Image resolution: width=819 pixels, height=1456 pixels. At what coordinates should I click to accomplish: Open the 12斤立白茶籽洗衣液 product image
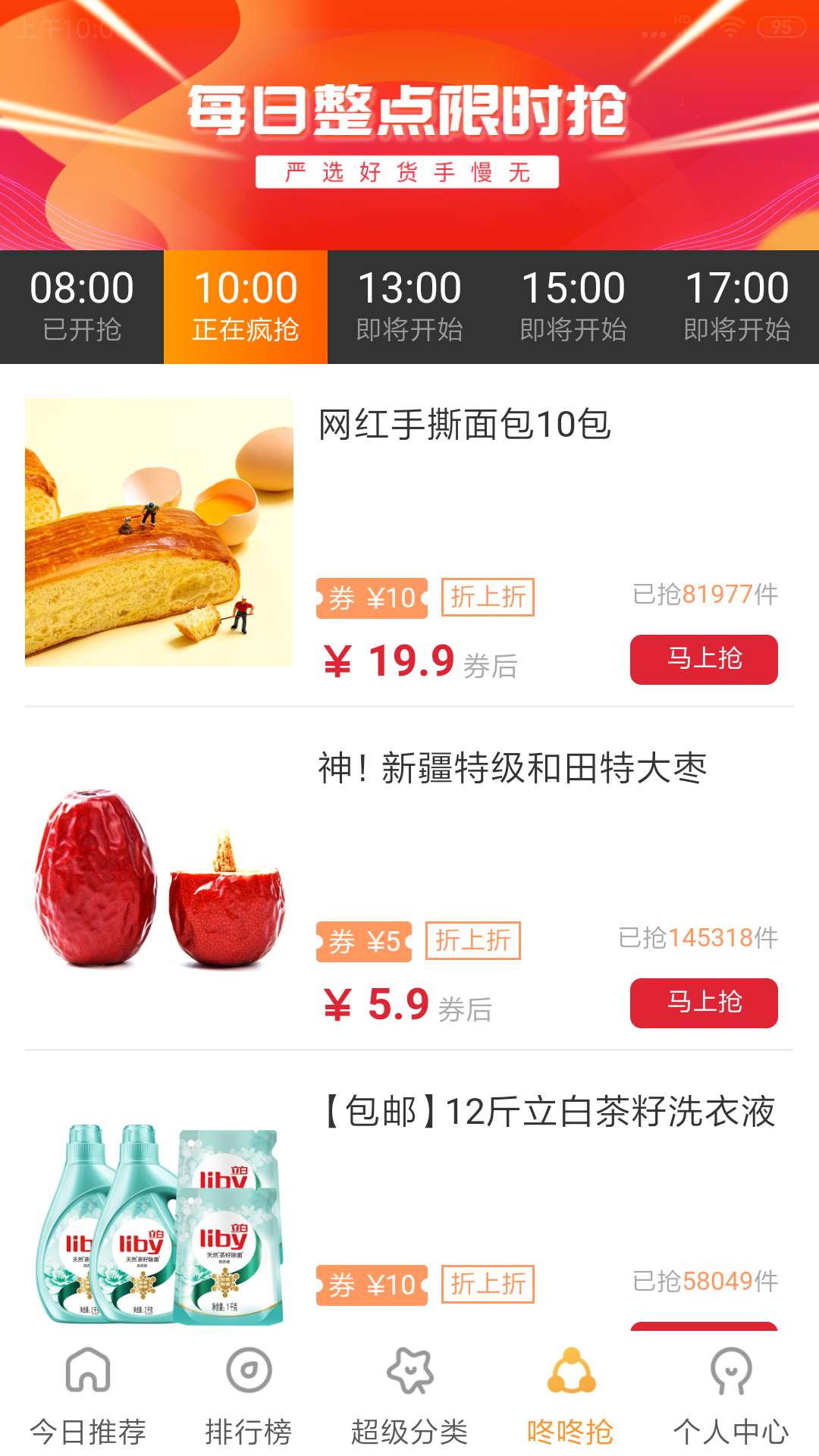click(159, 1222)
